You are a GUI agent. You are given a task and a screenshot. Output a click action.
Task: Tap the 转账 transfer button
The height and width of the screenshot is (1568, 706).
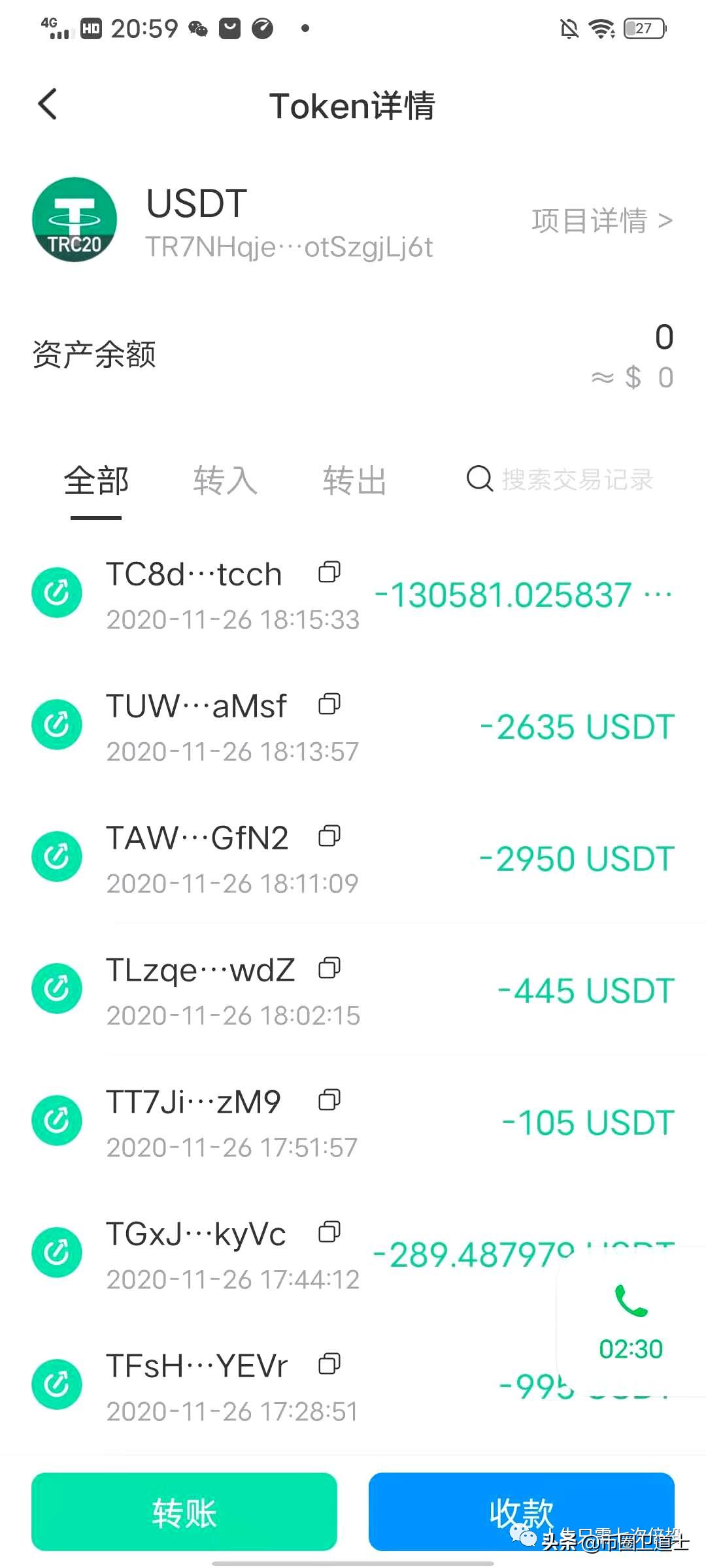[x=184, y=1512]
